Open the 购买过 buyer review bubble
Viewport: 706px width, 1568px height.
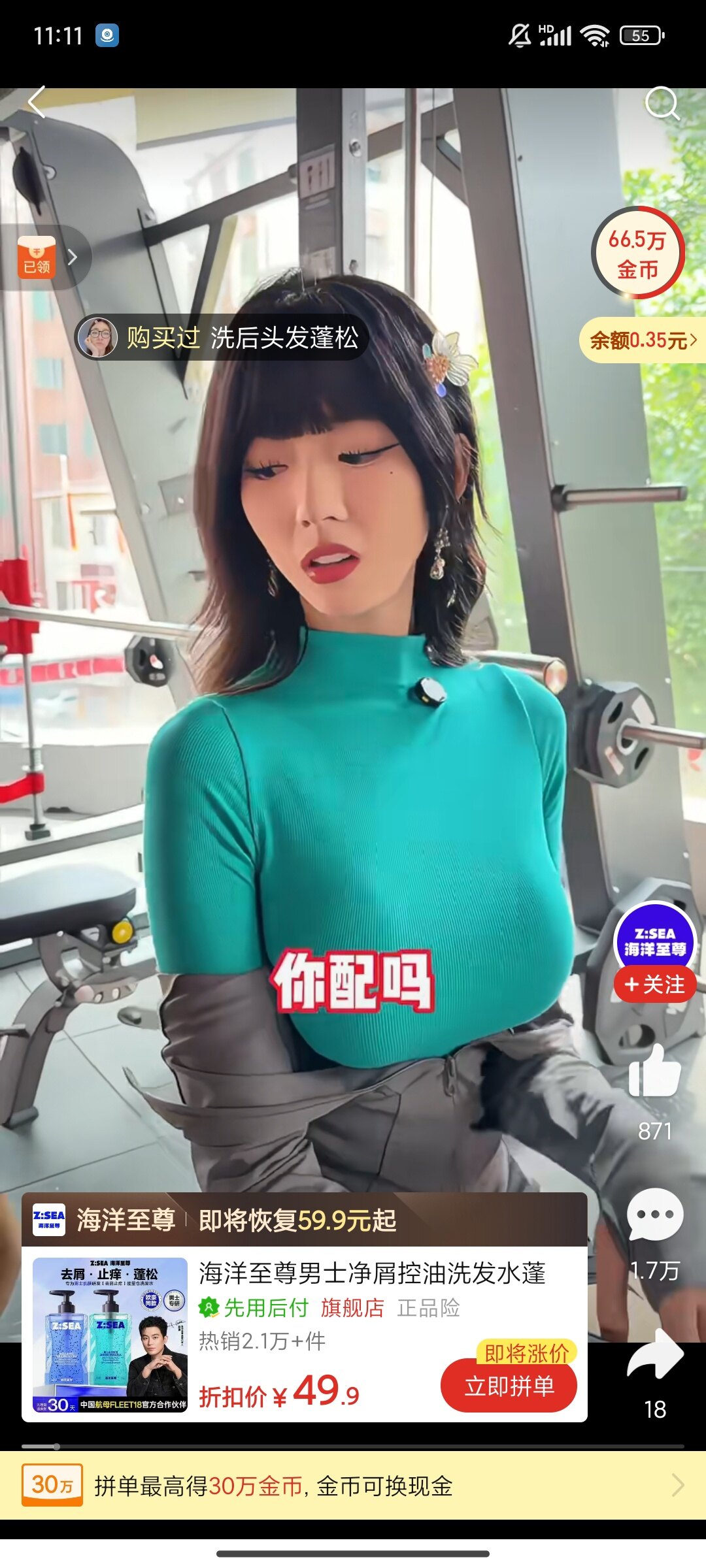[222, 338]
